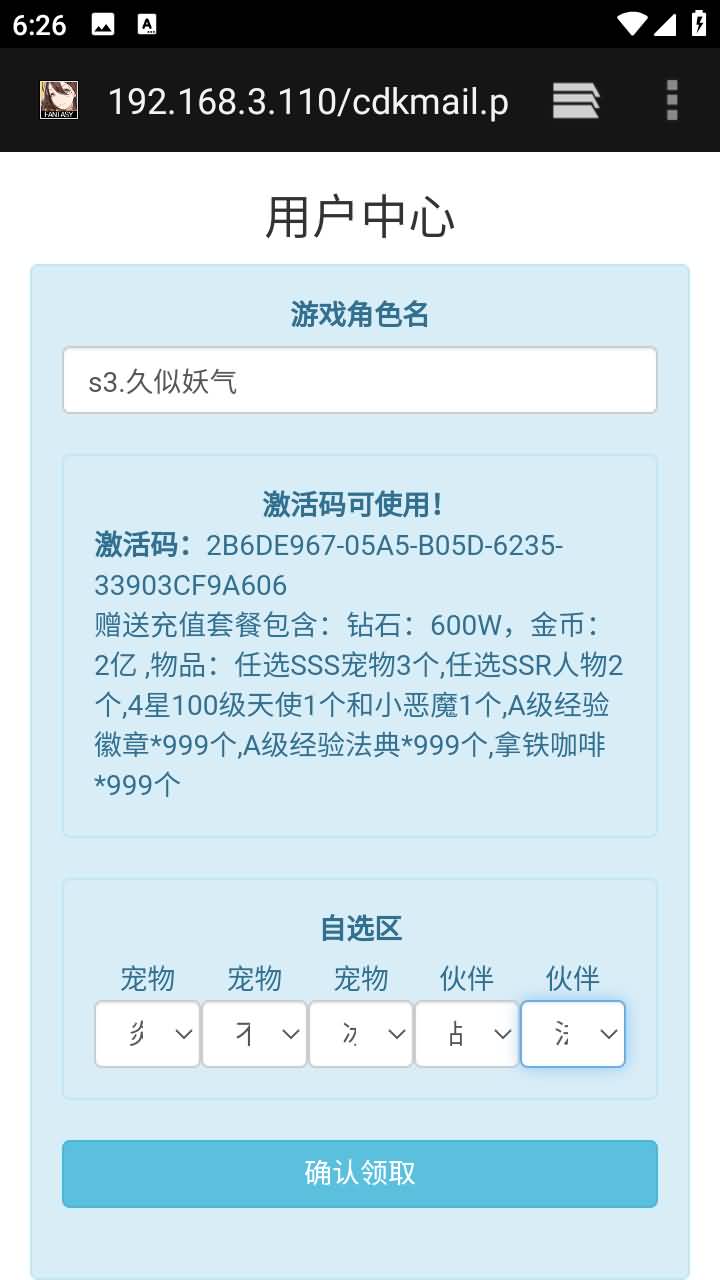720x1280 pixels.
Task: Expand the third 宠物 dropdown
Action: (x=360, y=1034)
